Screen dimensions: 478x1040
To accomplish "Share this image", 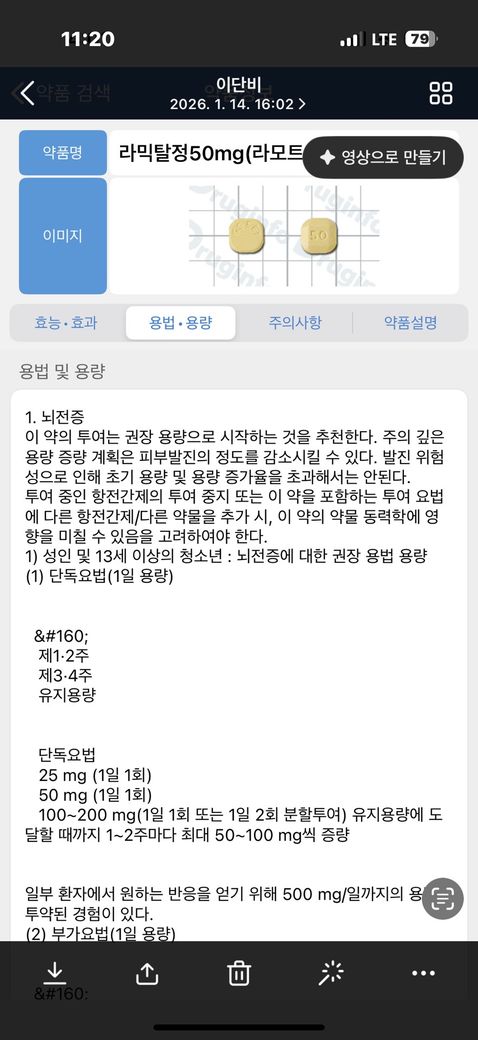I will (147, 973).
